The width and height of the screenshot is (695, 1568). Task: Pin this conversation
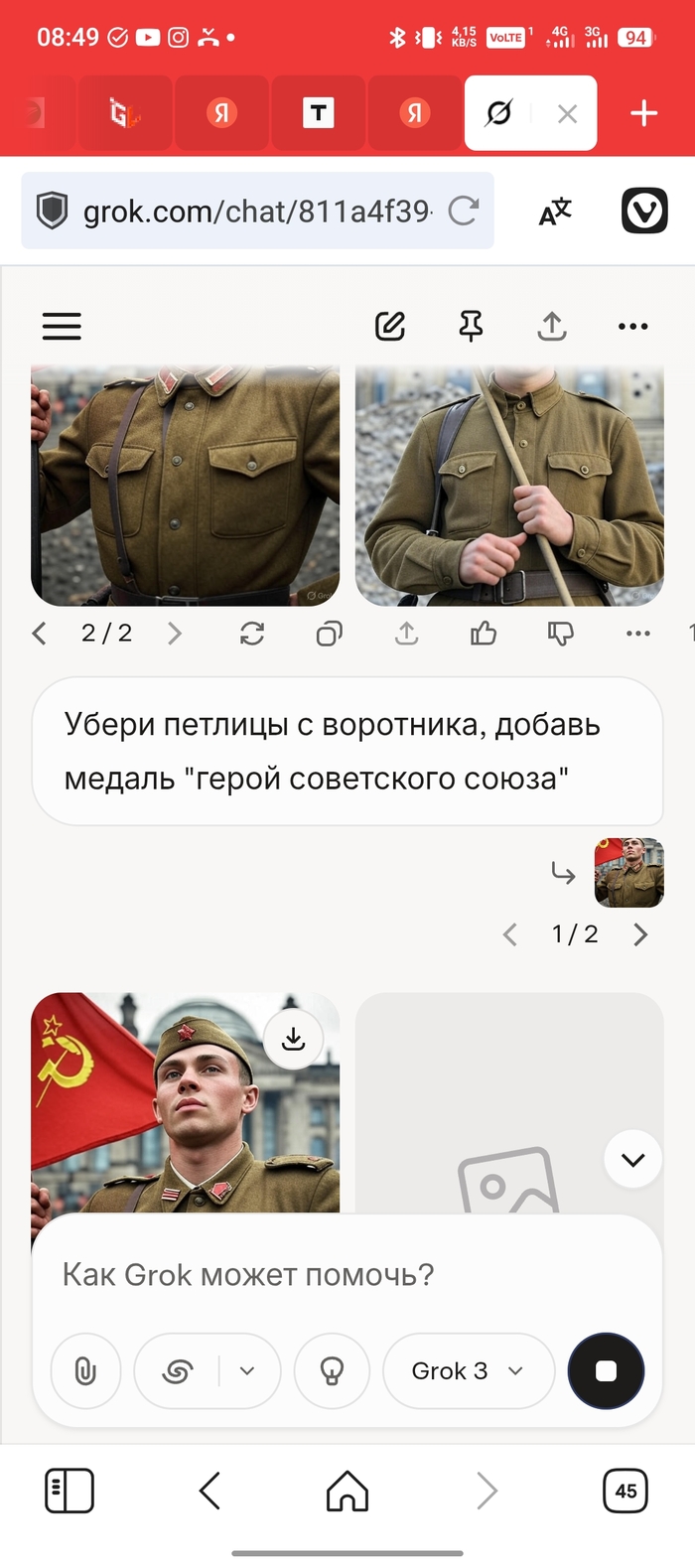[471, 326]
